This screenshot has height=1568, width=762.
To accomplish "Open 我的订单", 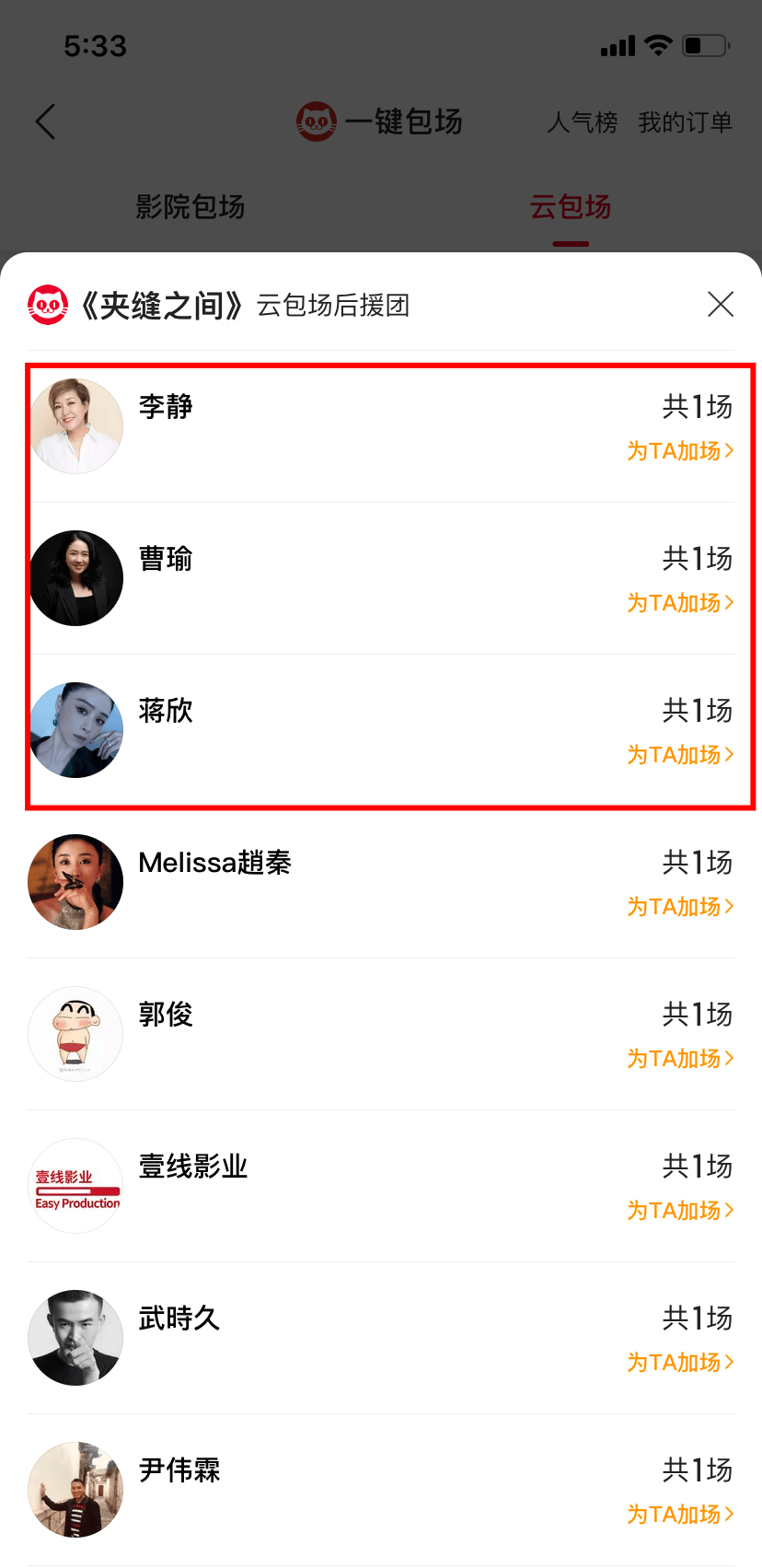I will point(685,122).
